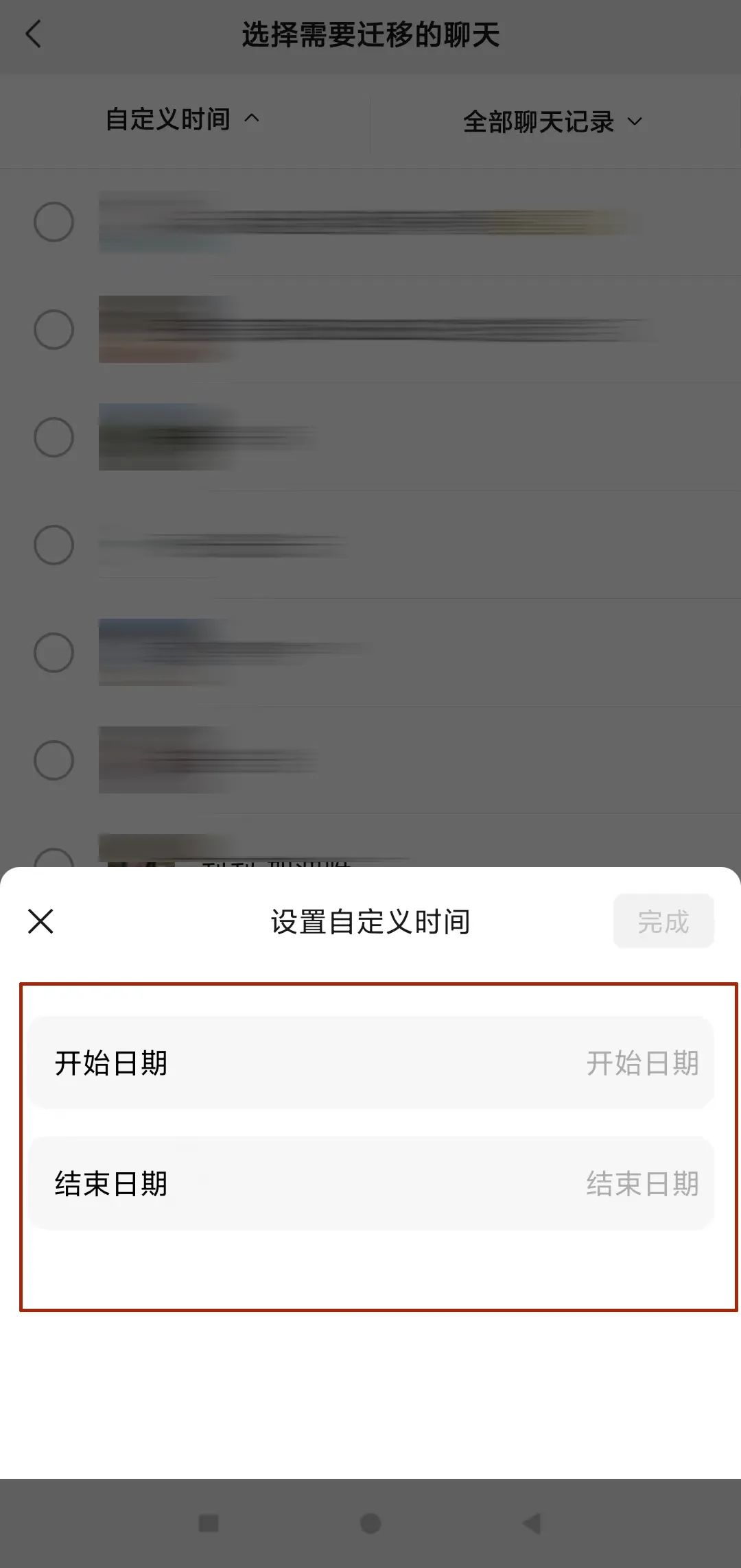Open the 全部聊天记录 dropdown
The height and width of the screenshot is (1568, 741).
pyautogui.click(x=552, y=122)
